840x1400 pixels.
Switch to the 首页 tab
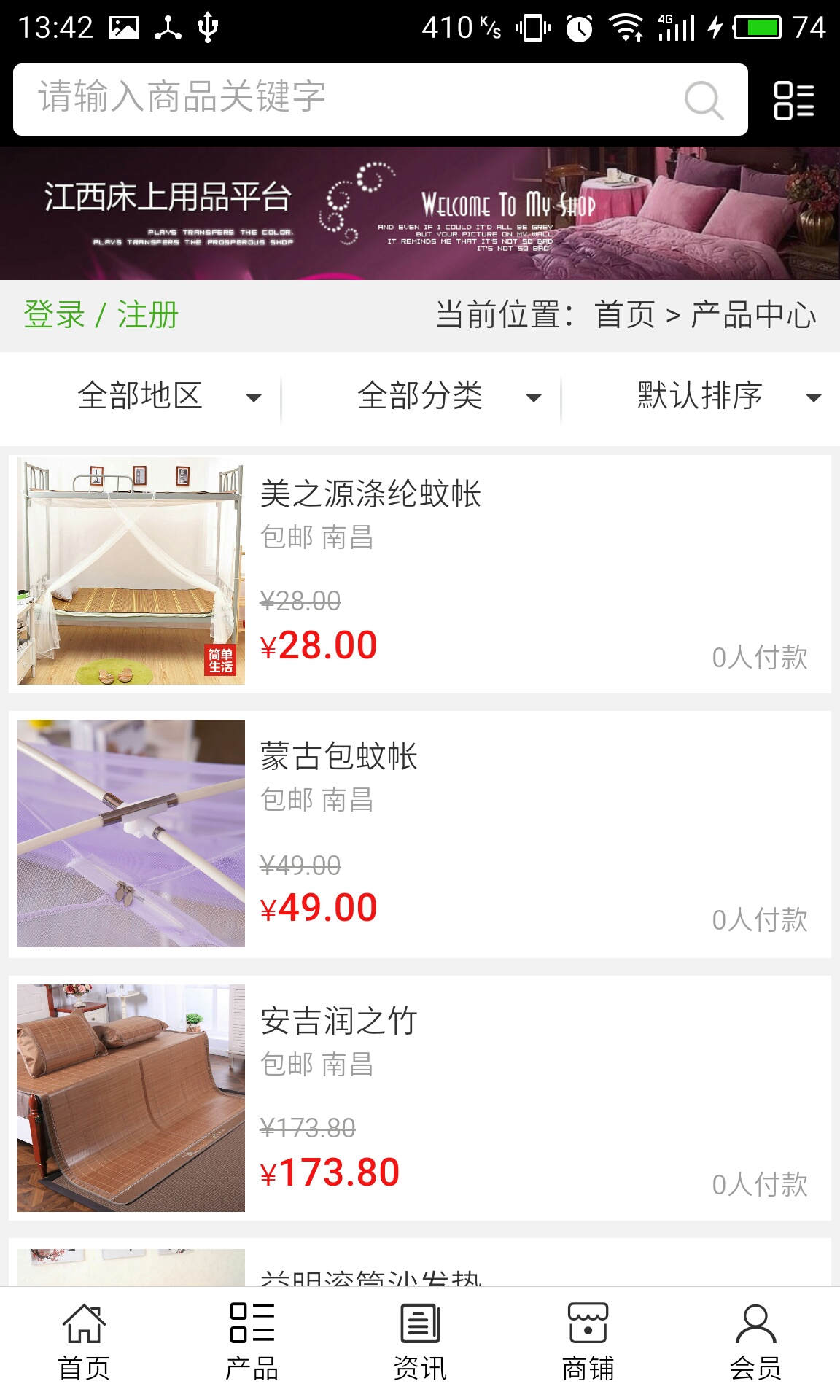pos(84,1342)
